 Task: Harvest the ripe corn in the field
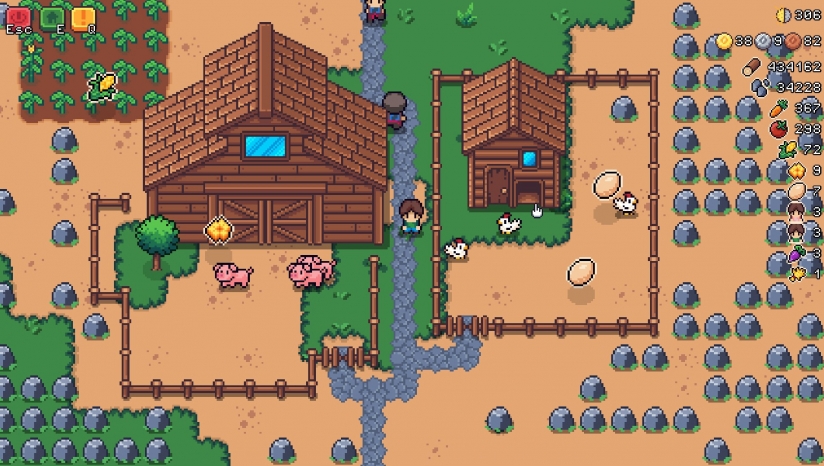(x=103, y=85)
